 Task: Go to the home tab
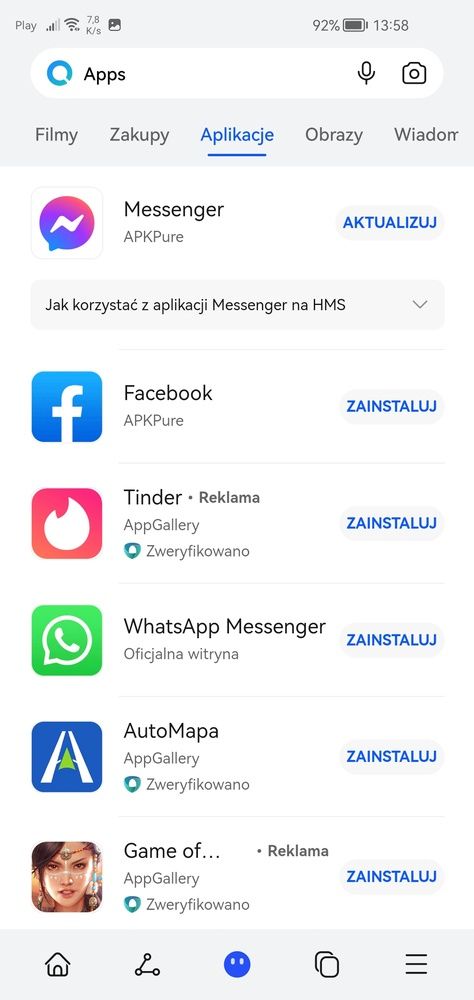pyautogui.click(x=57, y=964)
